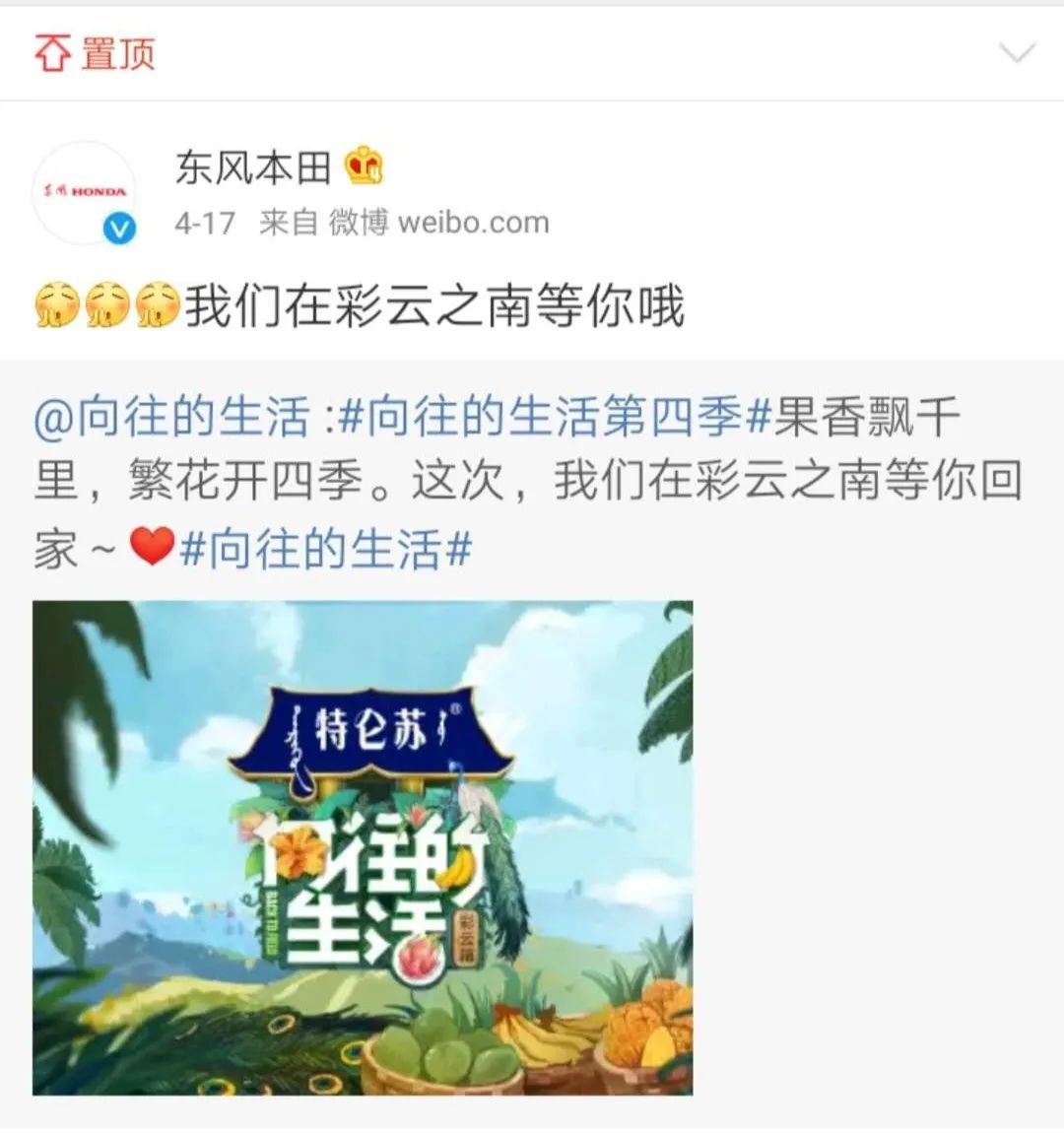The height and width of the screenshot is (1133, 1064).
Task: View the 向往的生活 poster image
Action: 363,847
